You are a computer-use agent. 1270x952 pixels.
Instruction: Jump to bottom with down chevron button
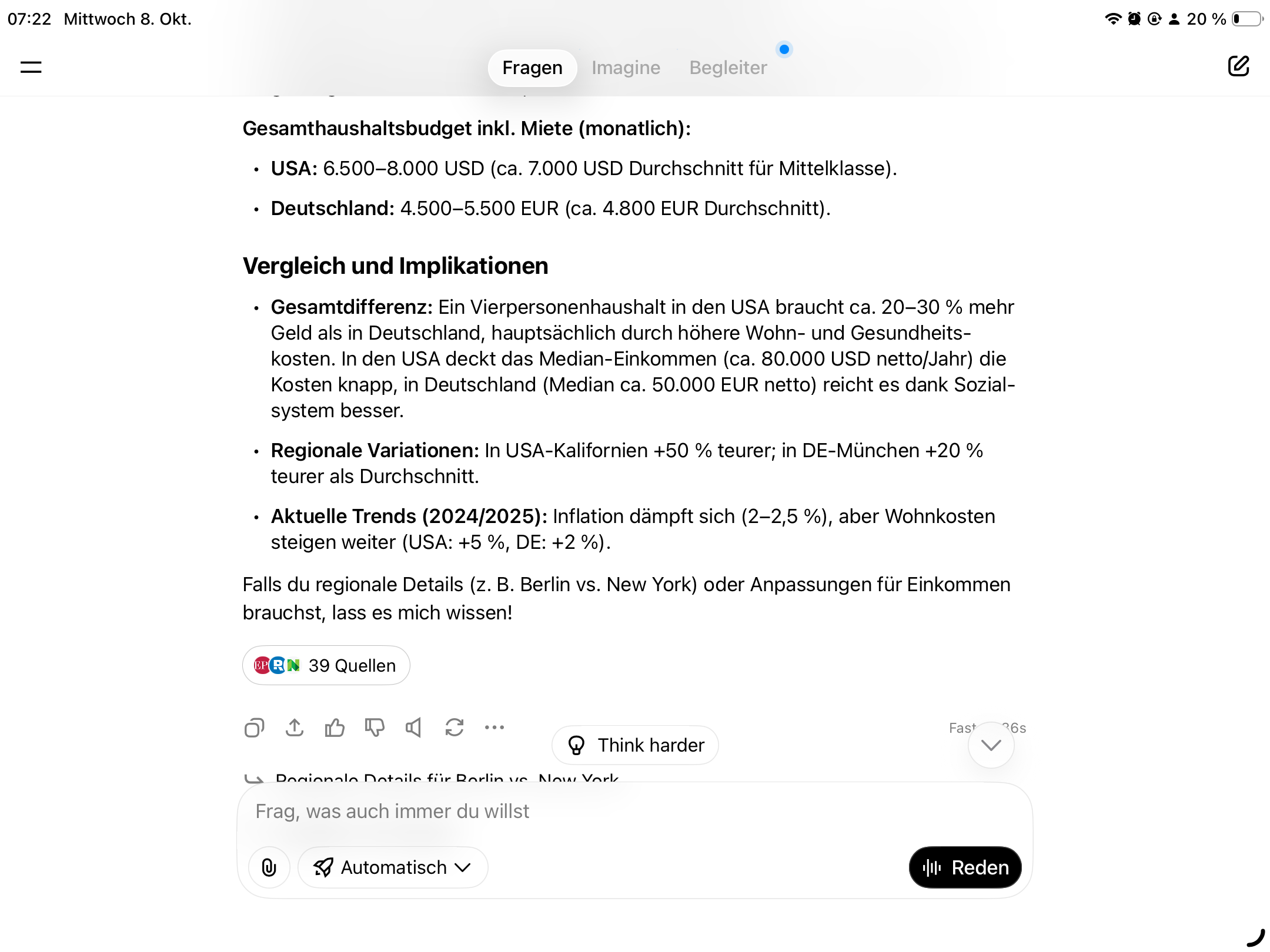[x=991, y=745]
